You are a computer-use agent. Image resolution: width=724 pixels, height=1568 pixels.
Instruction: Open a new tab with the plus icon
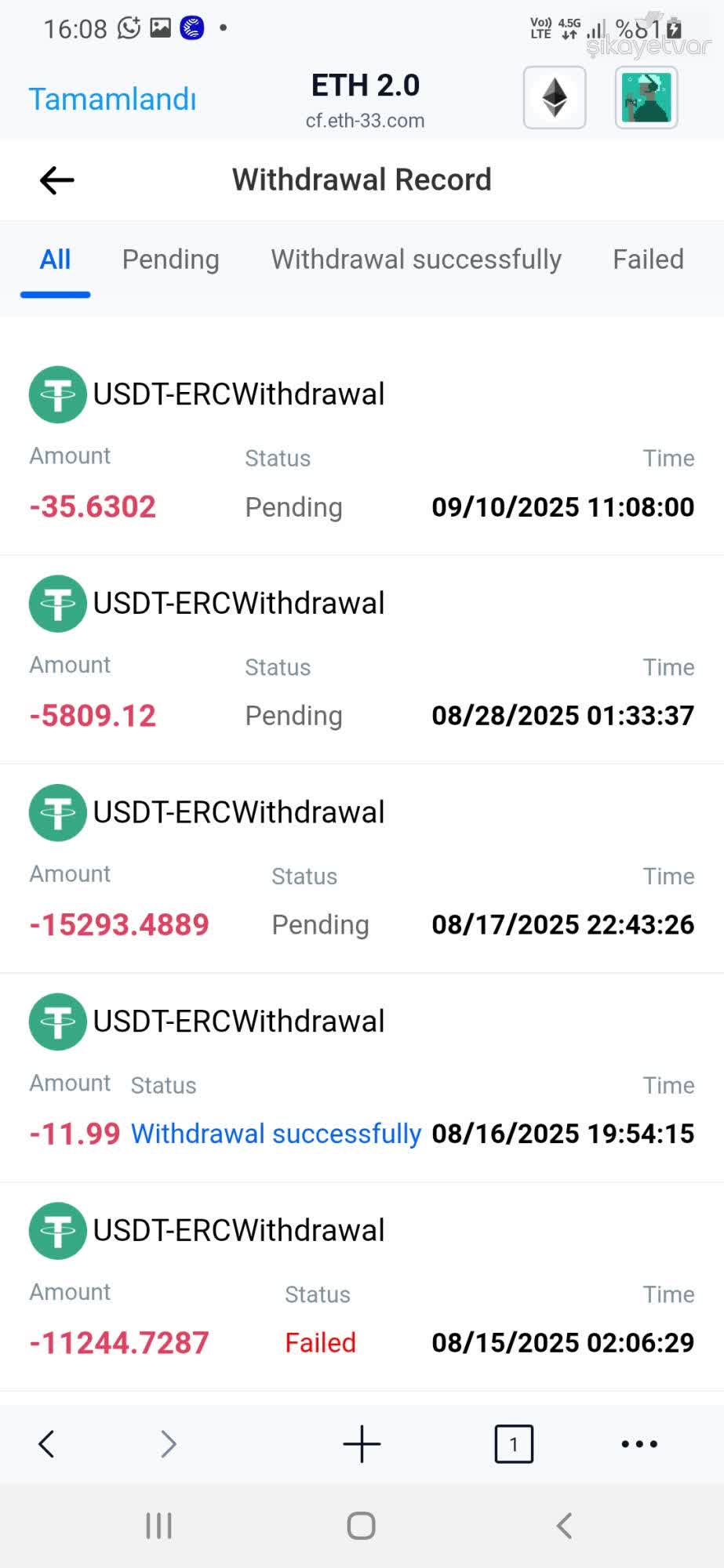[361, 1443]
